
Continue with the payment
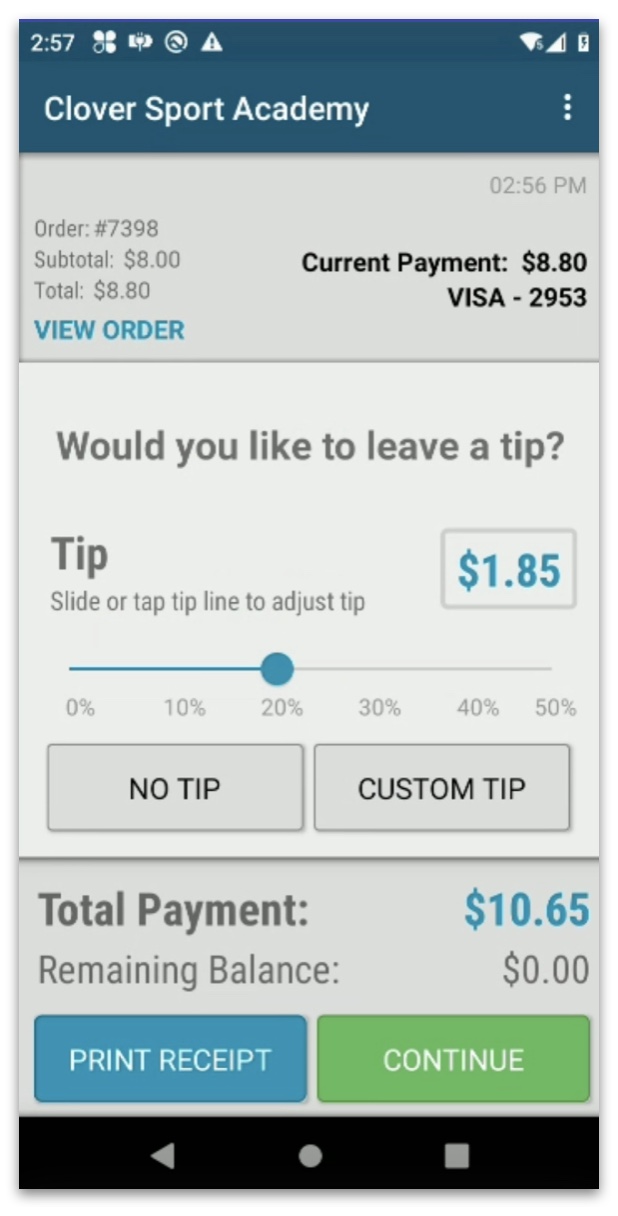tap(453, 1059)
